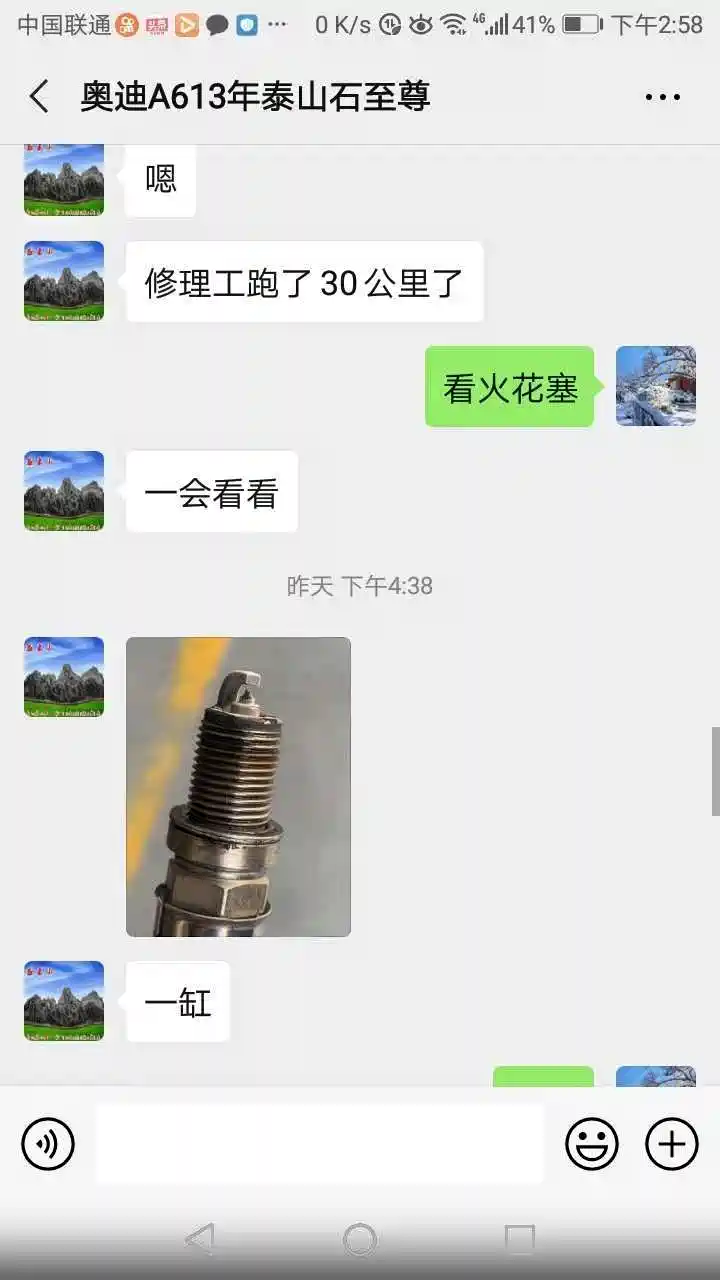Tap the system home button
720x1280 pixels.
tap(360, 1240)
